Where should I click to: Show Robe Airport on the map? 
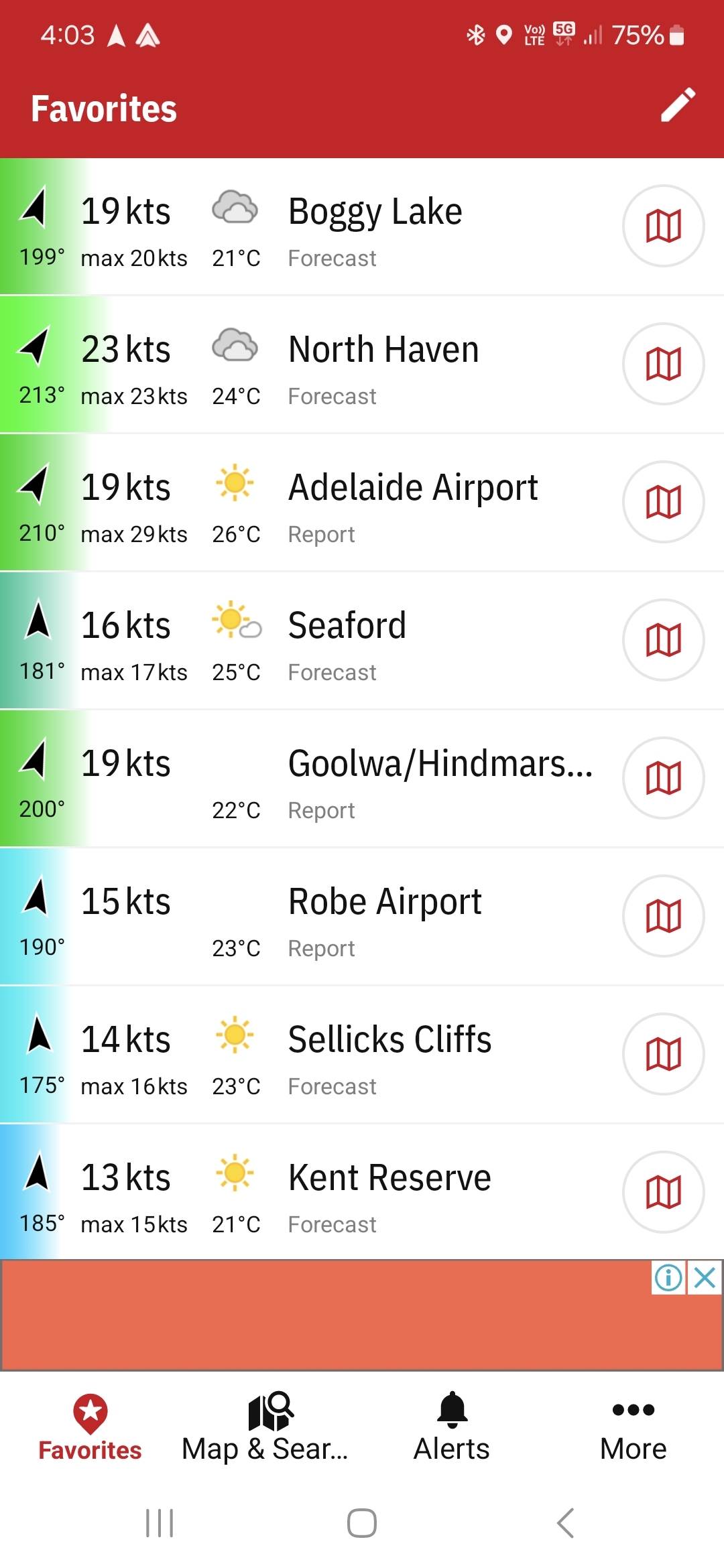click(663, 916)
